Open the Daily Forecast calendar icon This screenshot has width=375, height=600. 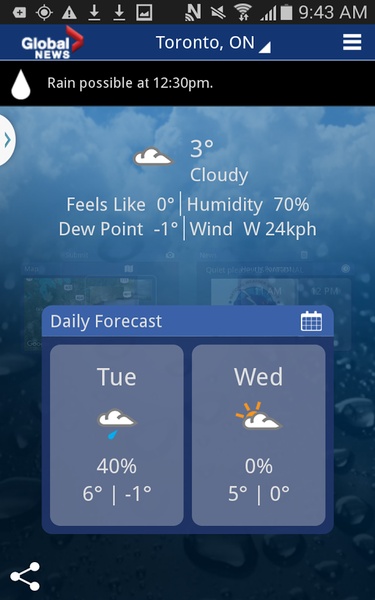point(311,321)
